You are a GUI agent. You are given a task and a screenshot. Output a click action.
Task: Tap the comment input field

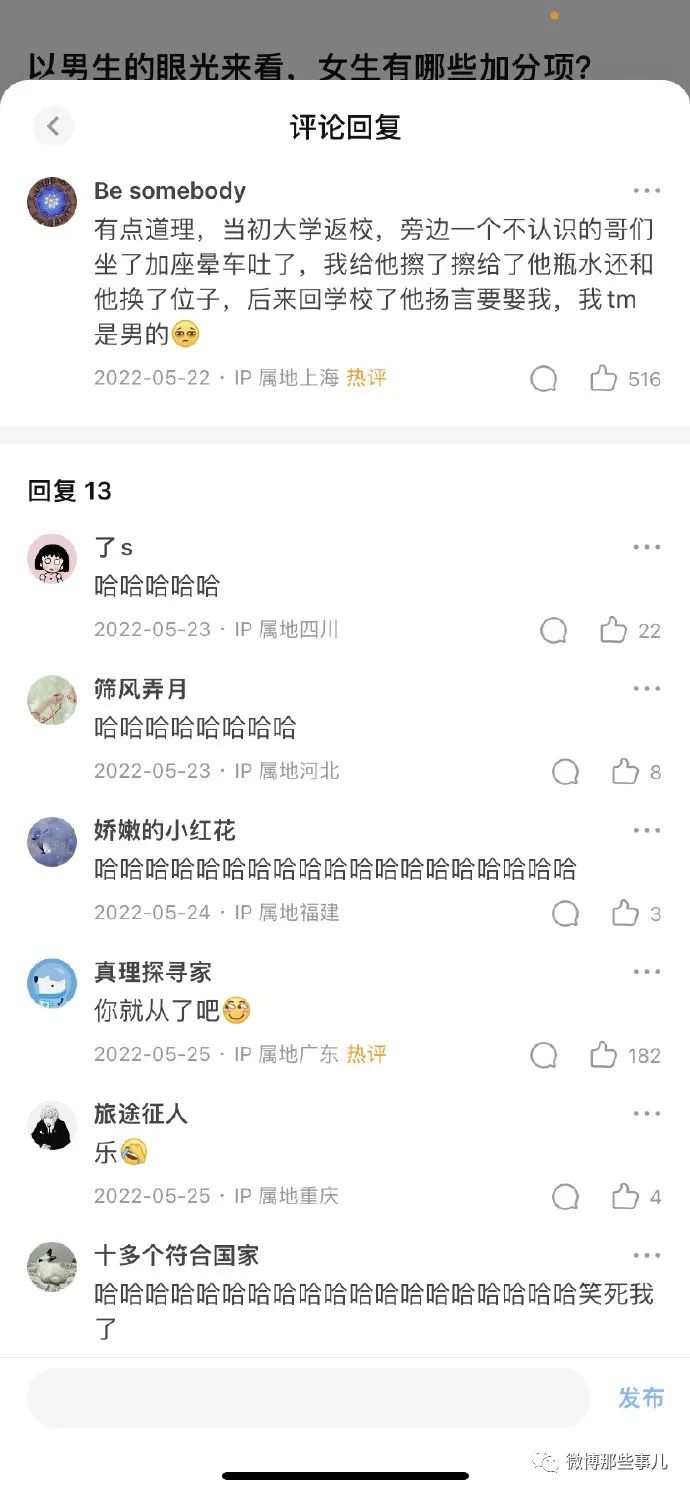pos(308,1397)
